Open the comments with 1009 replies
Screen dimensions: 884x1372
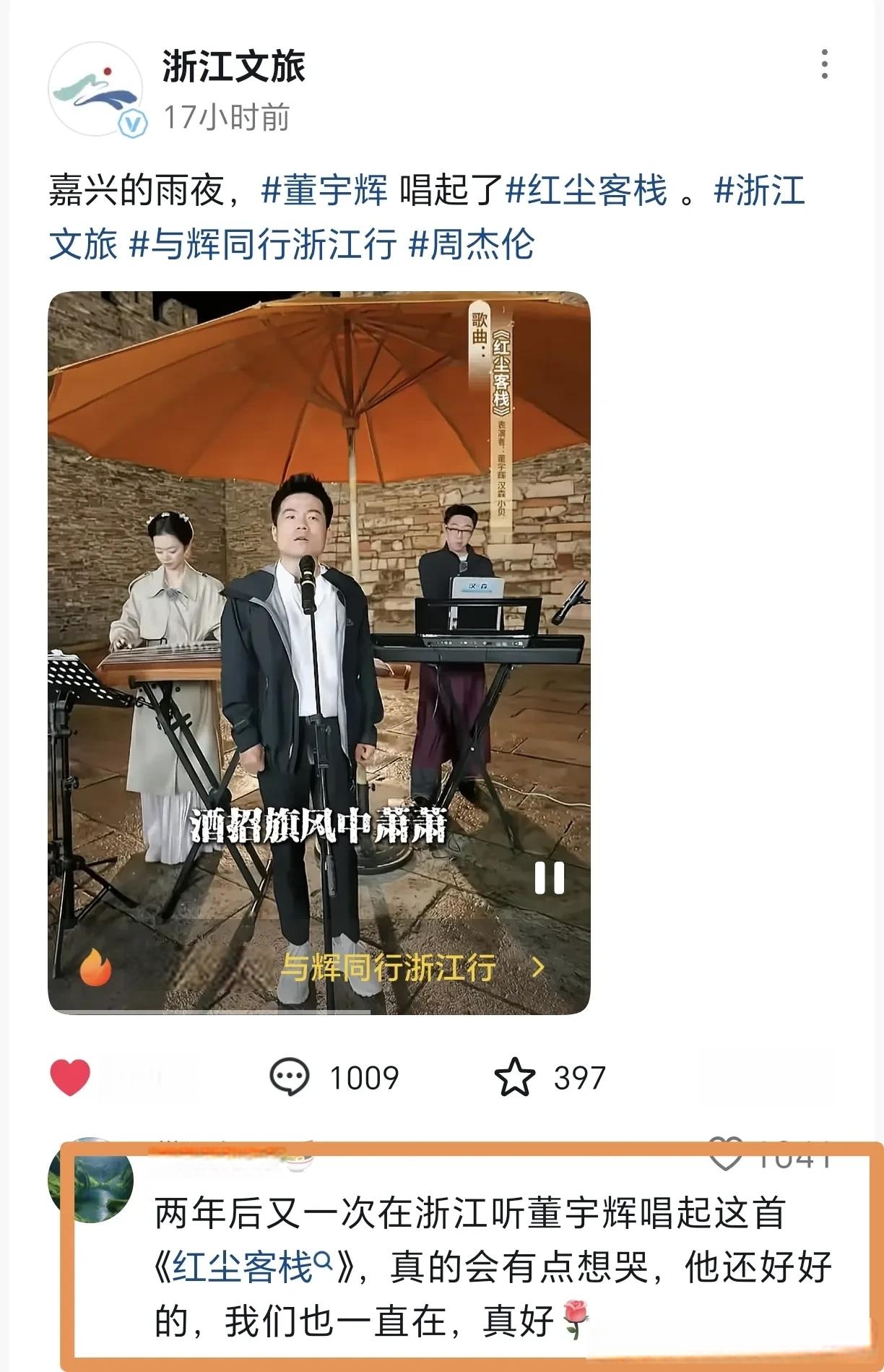(x=334, y=1077)
